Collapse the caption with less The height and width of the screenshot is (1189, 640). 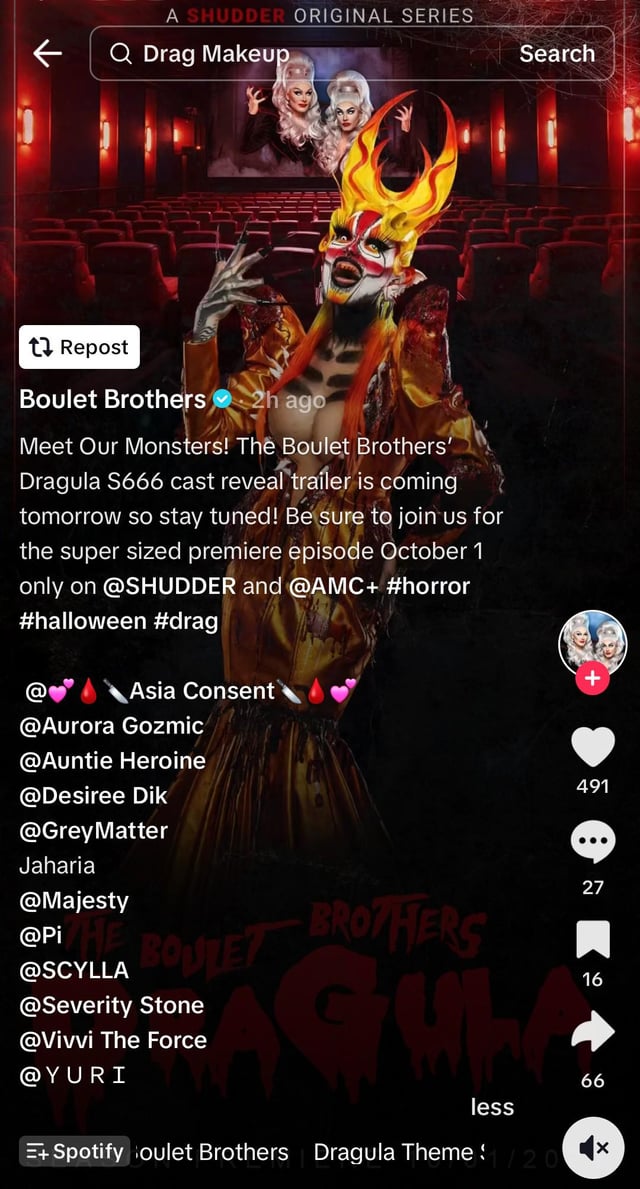(x=492, y=1107)
